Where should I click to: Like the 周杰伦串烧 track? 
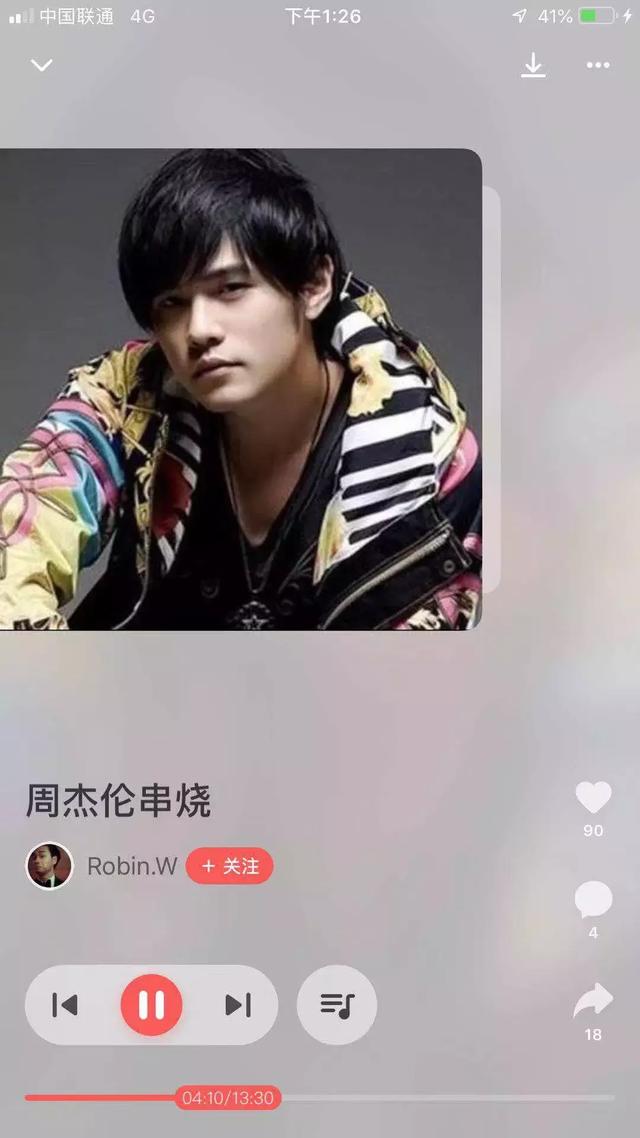593,798
